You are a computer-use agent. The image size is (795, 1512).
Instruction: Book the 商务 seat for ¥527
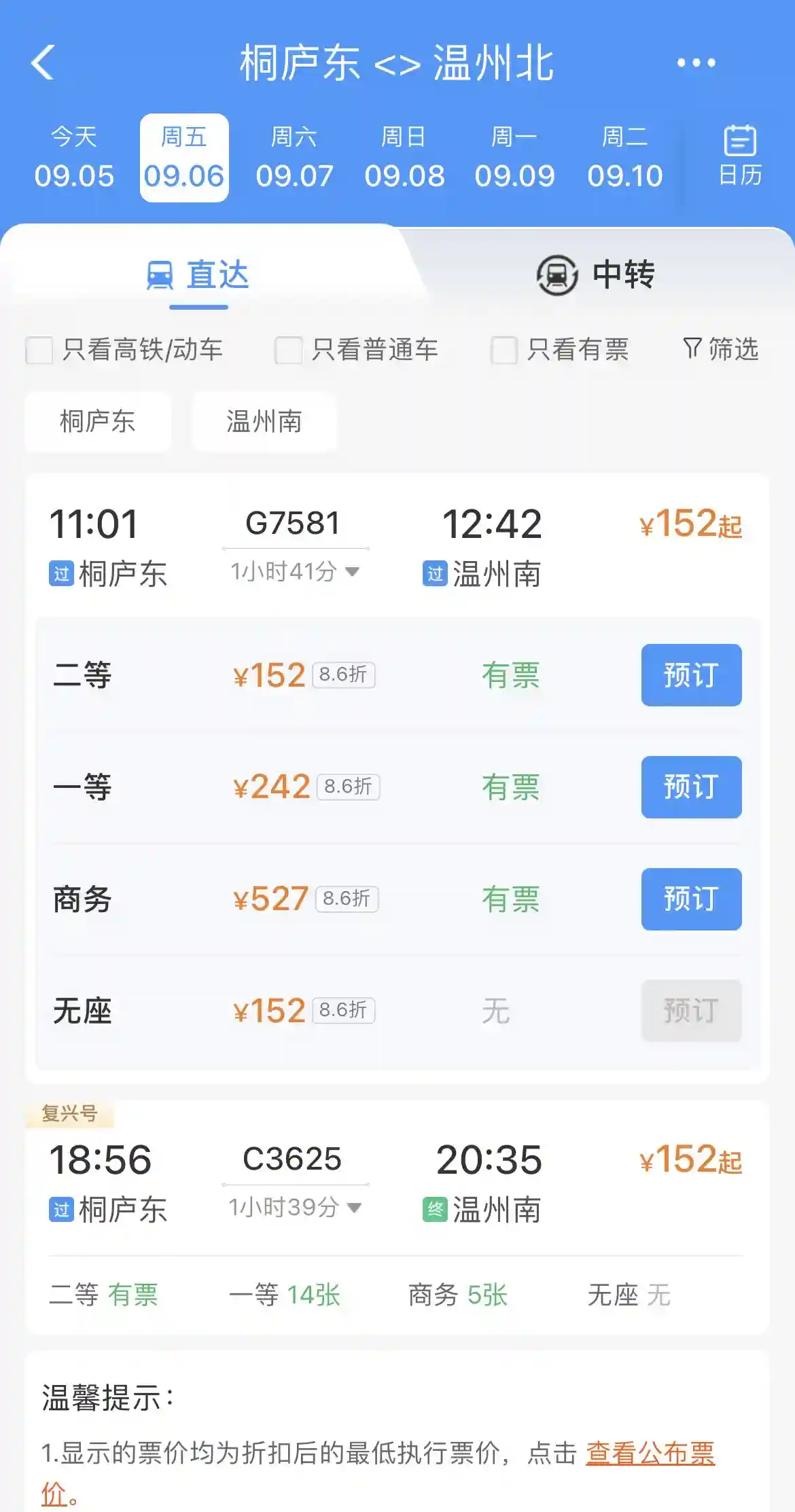[691, 899]
